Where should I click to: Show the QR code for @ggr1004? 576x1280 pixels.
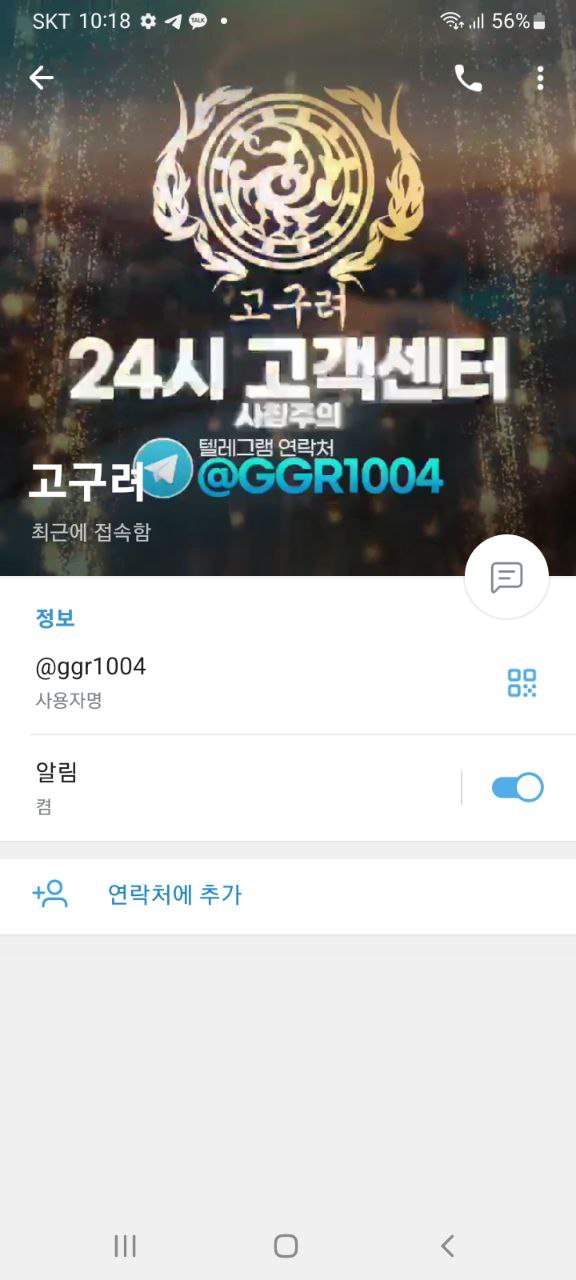pyautogui.click(x=522, y=683)
